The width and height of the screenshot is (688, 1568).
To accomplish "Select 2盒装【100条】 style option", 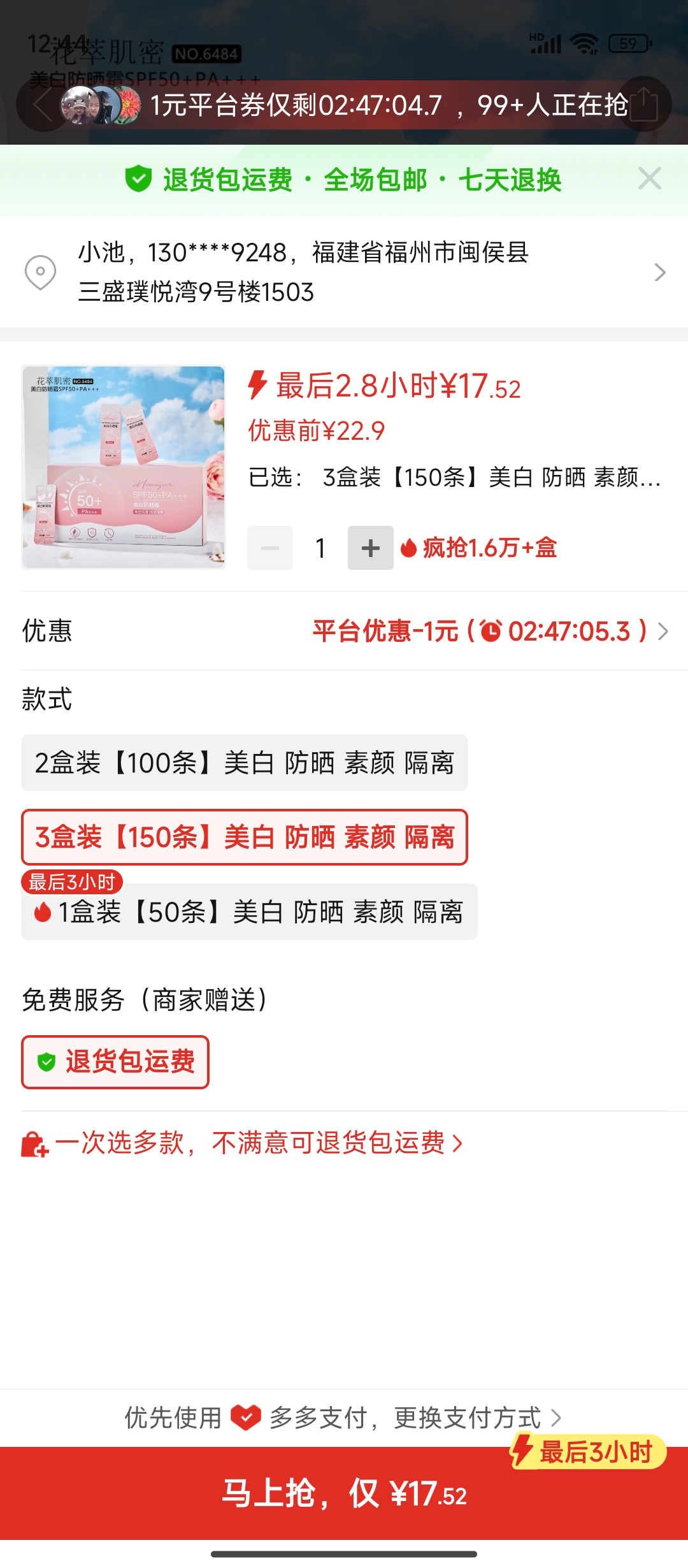I will point(245,763).
